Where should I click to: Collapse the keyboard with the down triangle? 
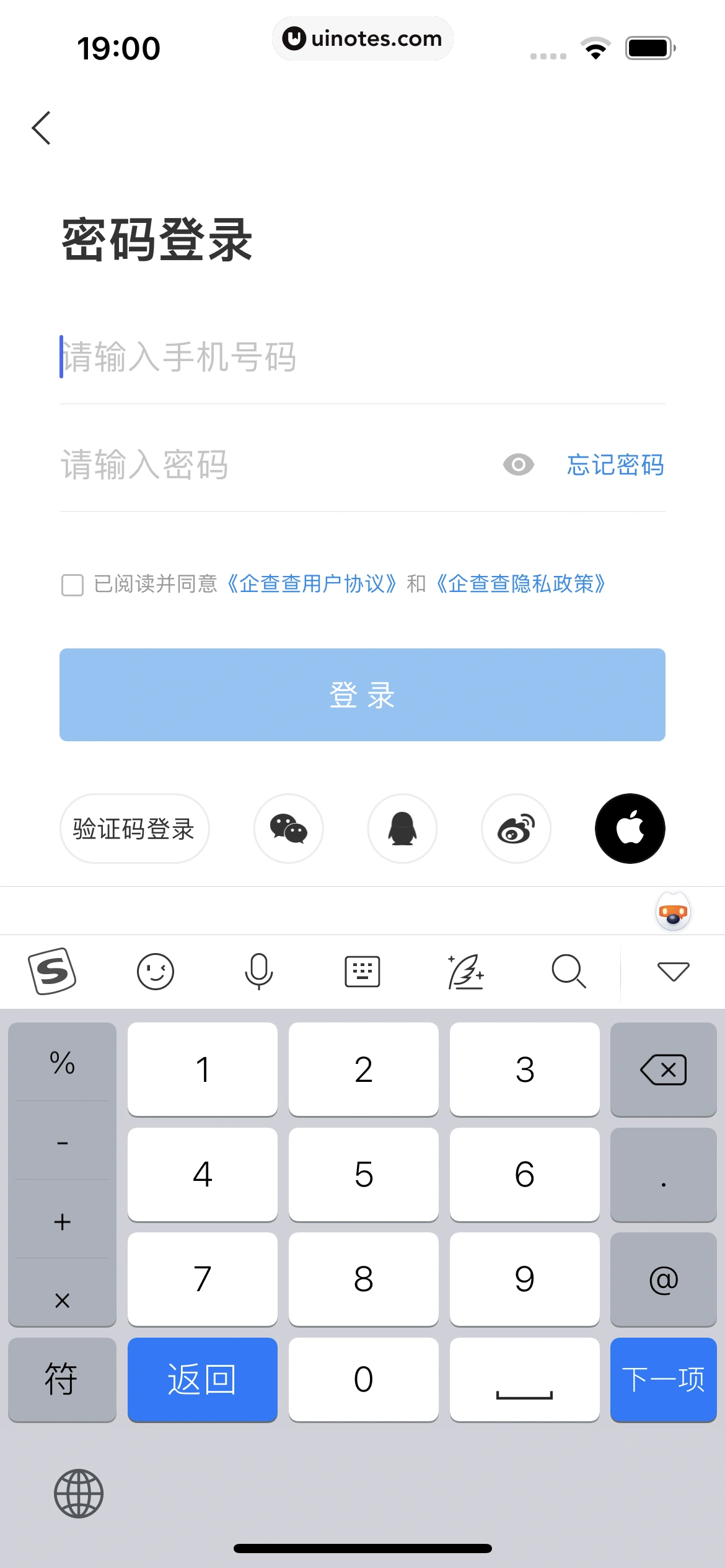[x=673, y=971]
